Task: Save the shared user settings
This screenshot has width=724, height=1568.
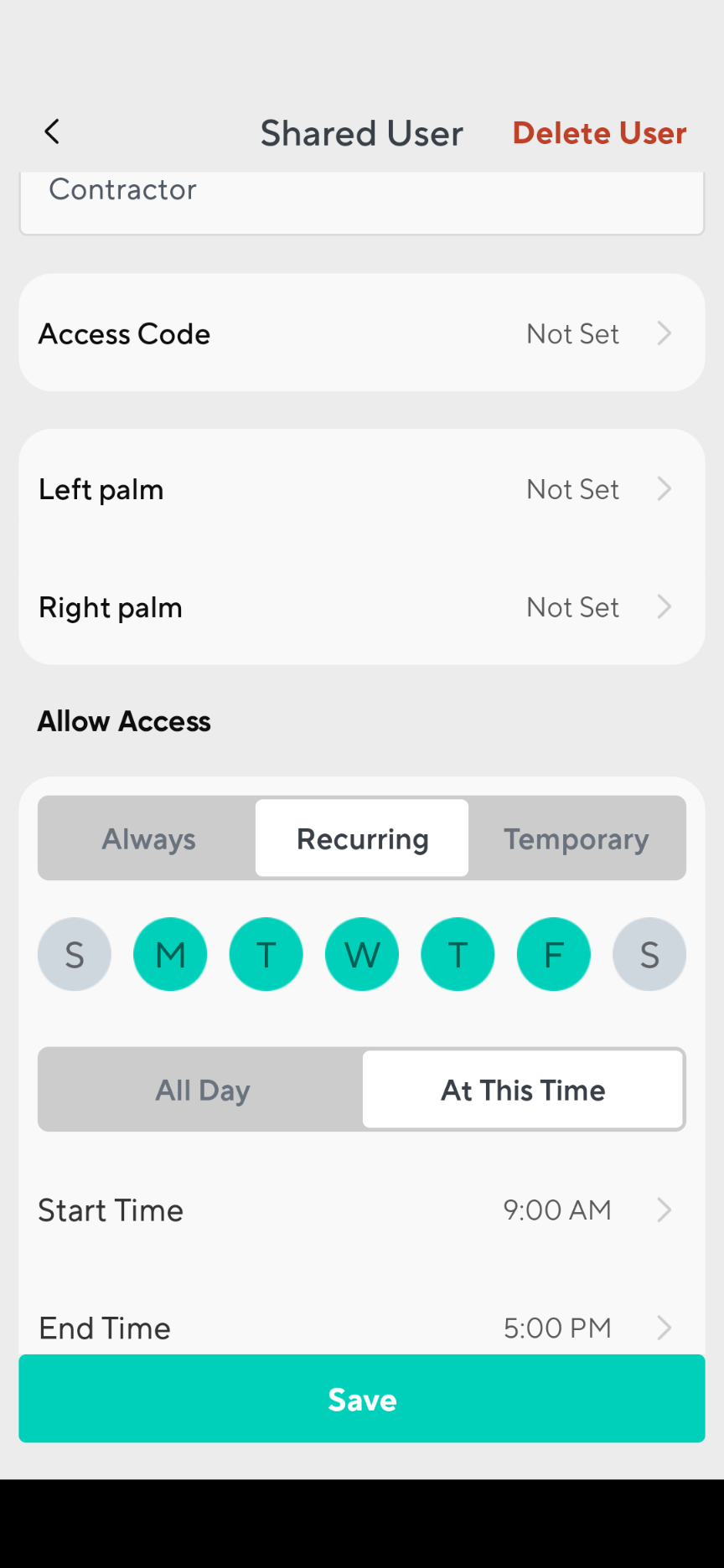Action: (x=361, y=1399)
